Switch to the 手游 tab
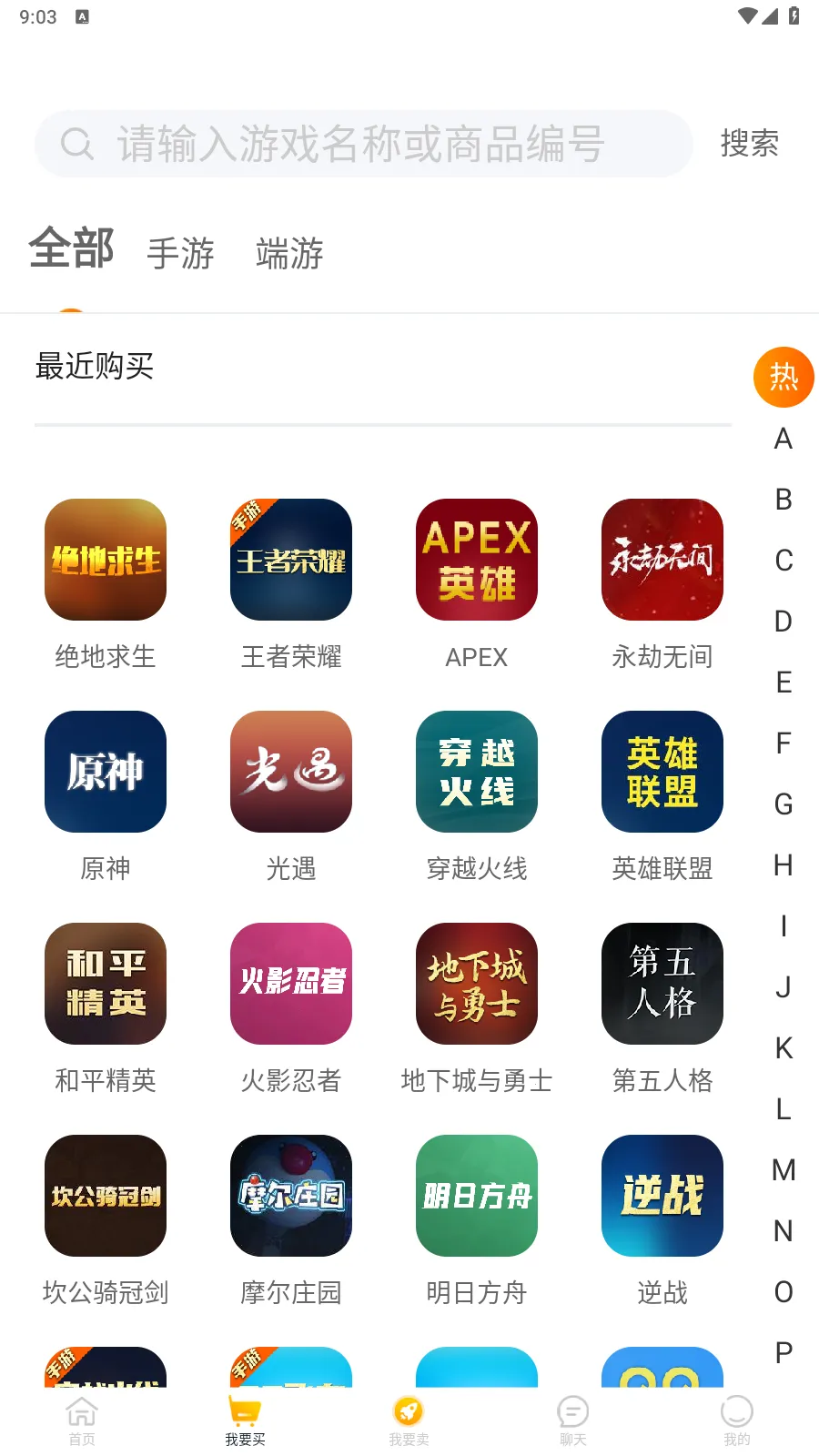This screenshot has width=819, height=1456. click(180, 253)
